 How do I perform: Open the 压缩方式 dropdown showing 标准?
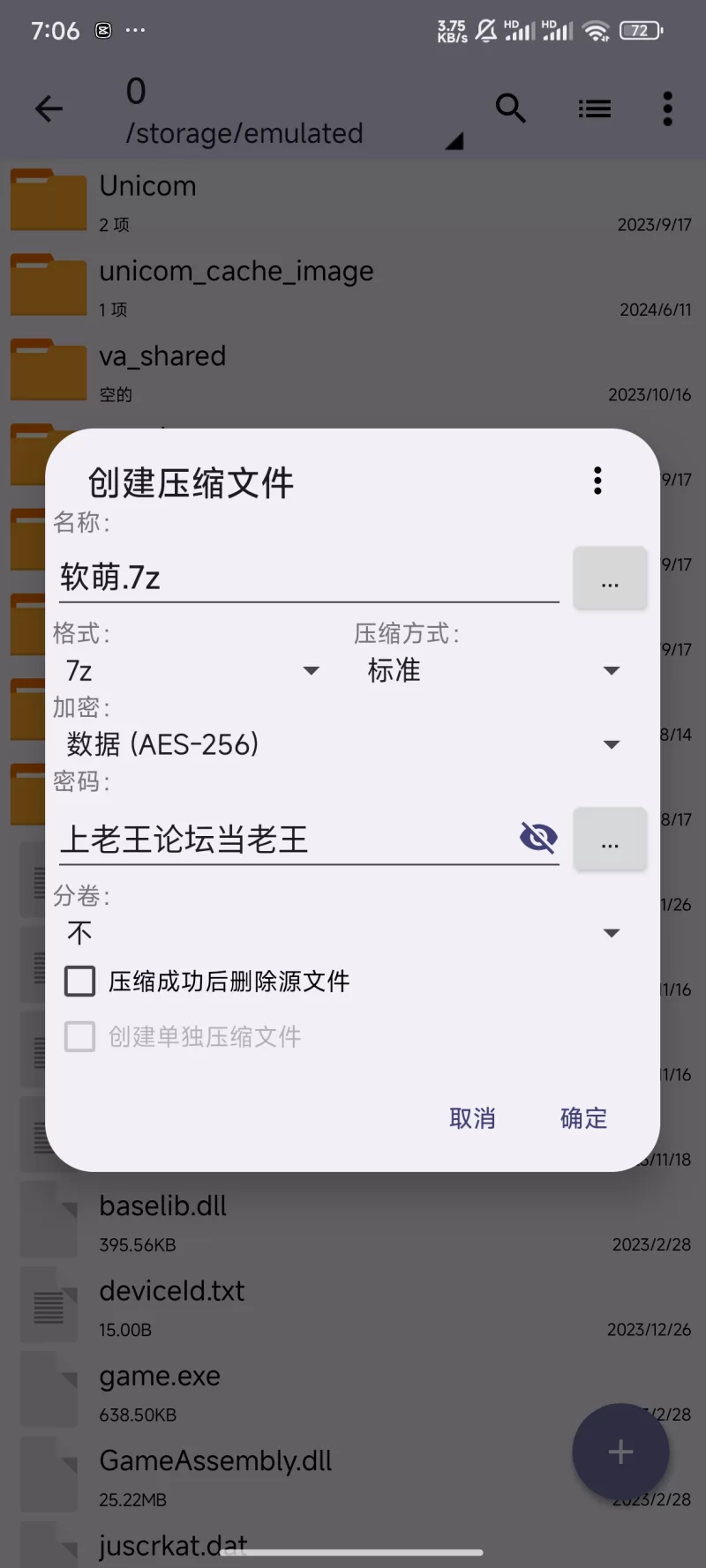492,671
